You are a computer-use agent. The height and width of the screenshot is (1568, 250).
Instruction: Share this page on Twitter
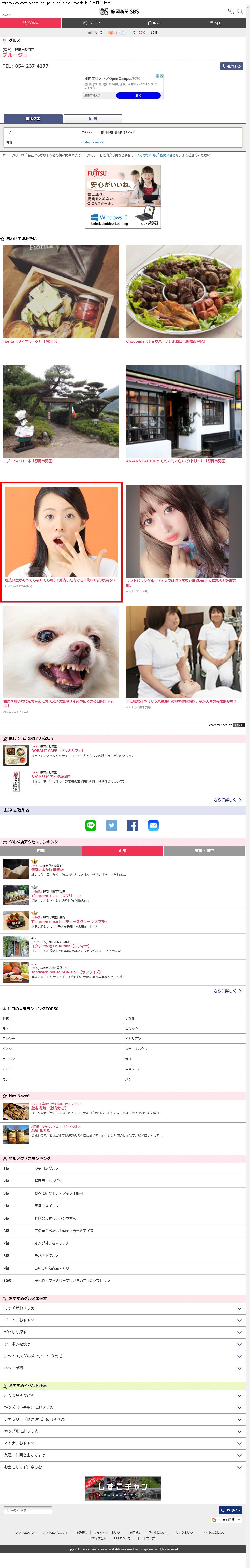[x=112, y=825]
